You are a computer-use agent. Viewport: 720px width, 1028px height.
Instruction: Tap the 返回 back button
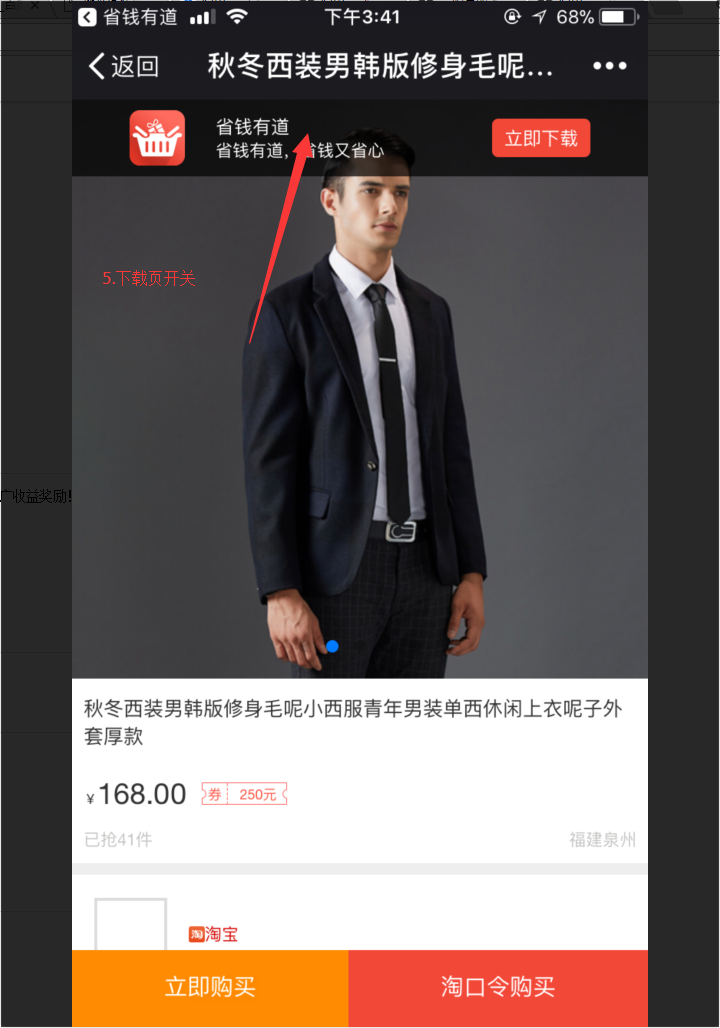[x=124, y=67]
